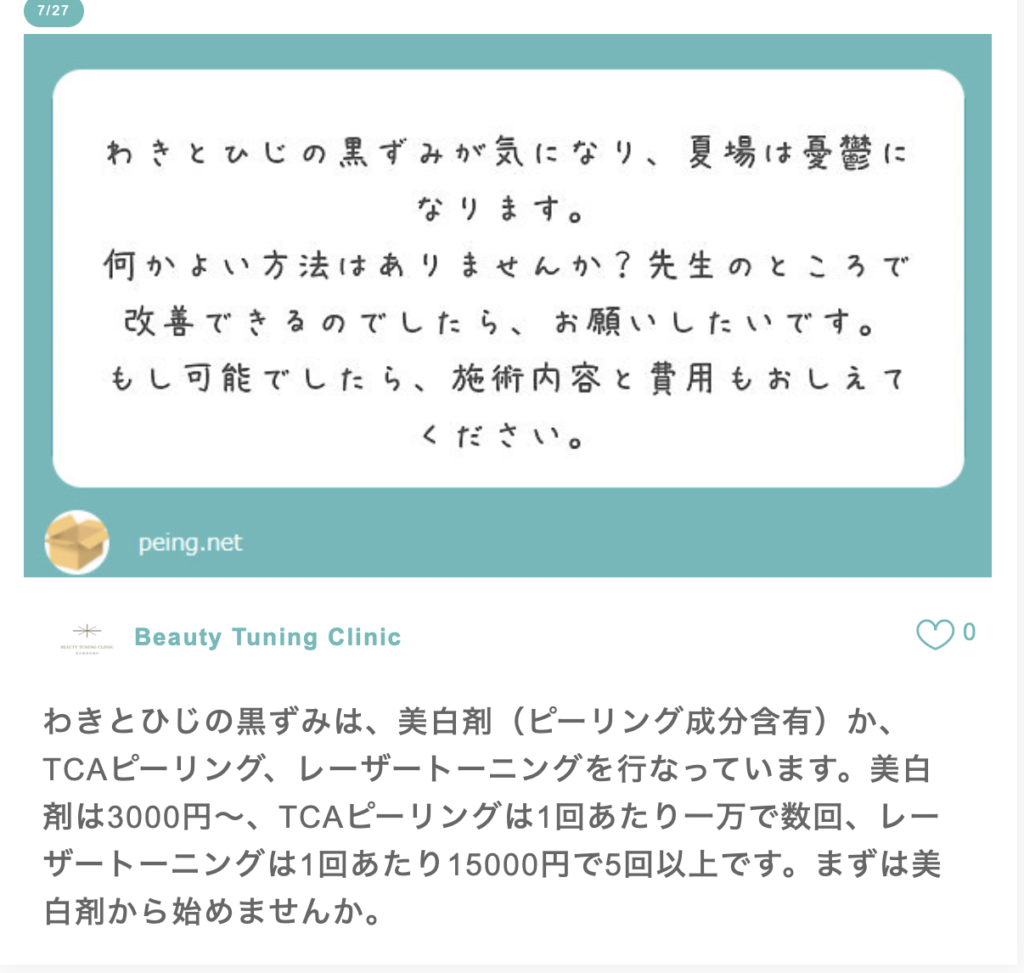Like the Beauty Tuning Clinic answer
This screenshot has height=973, width=1024.
point(935,634)
